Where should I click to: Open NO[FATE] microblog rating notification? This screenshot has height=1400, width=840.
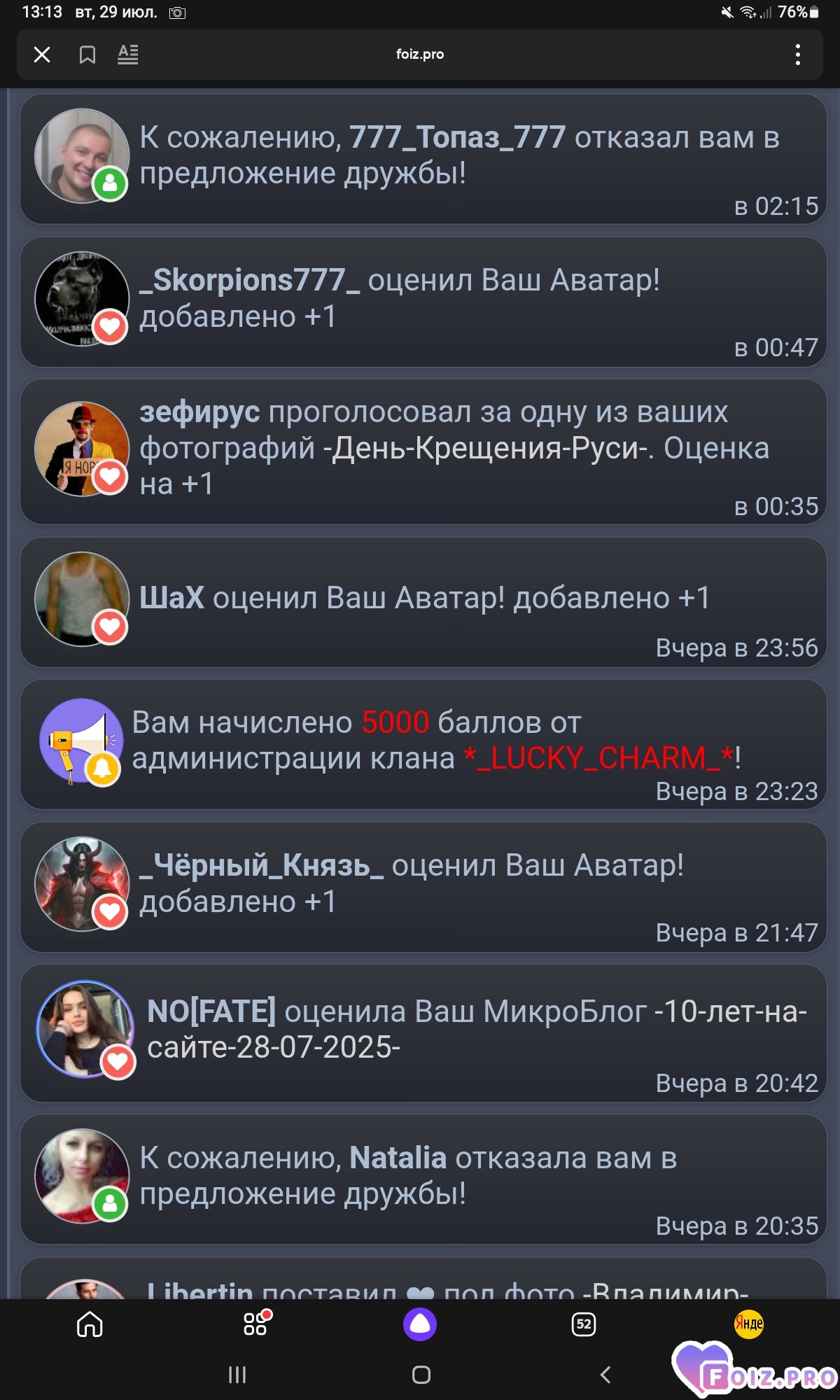(423, 1033)
